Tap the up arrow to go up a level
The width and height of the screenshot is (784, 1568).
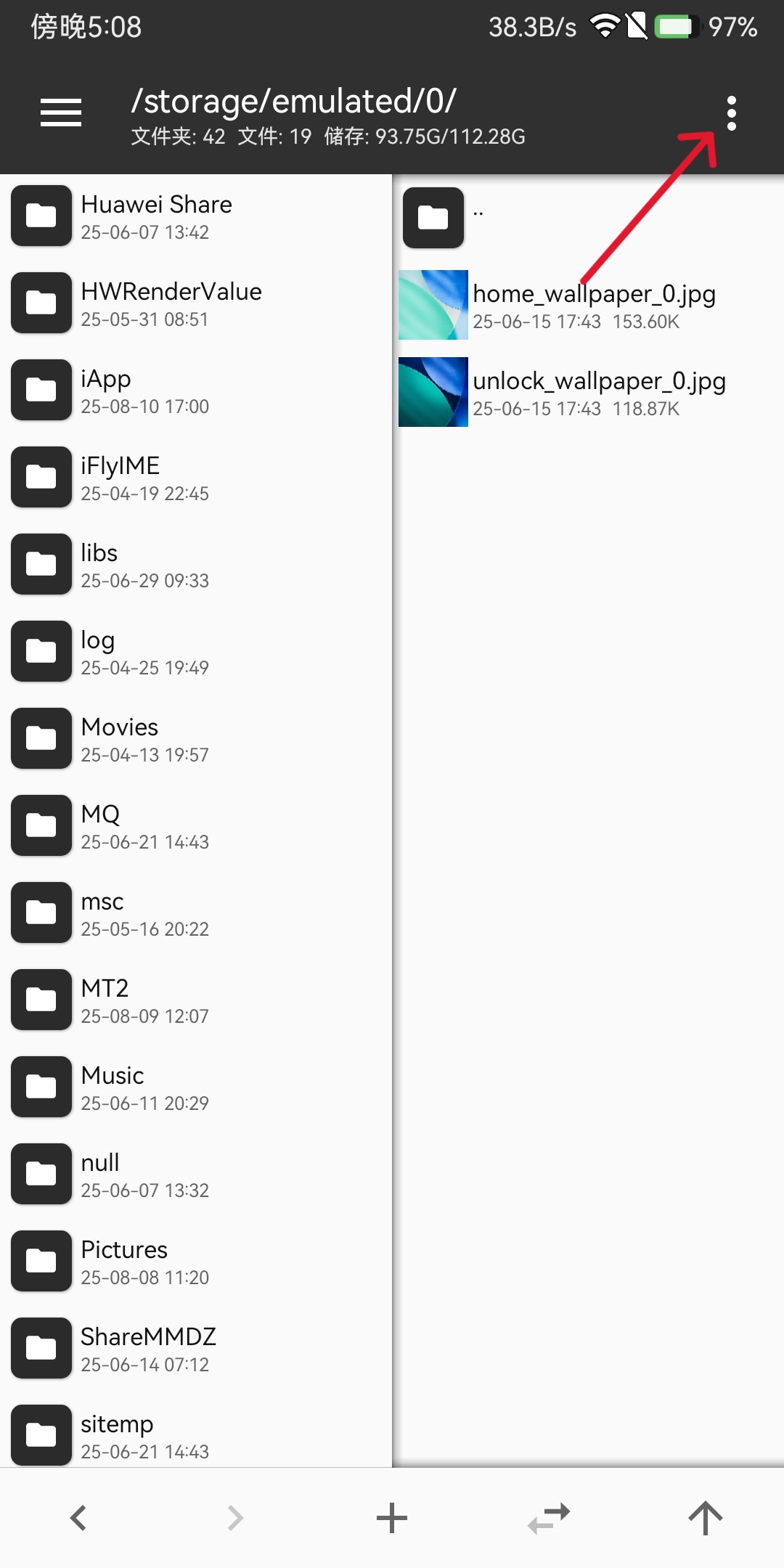(x=705, y=1517)
